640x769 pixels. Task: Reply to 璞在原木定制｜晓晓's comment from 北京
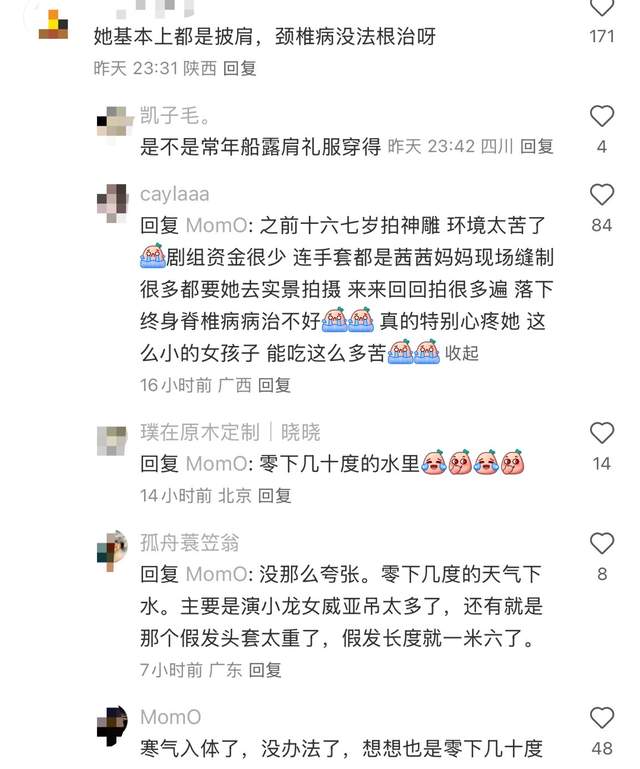[x=274, y=495]
